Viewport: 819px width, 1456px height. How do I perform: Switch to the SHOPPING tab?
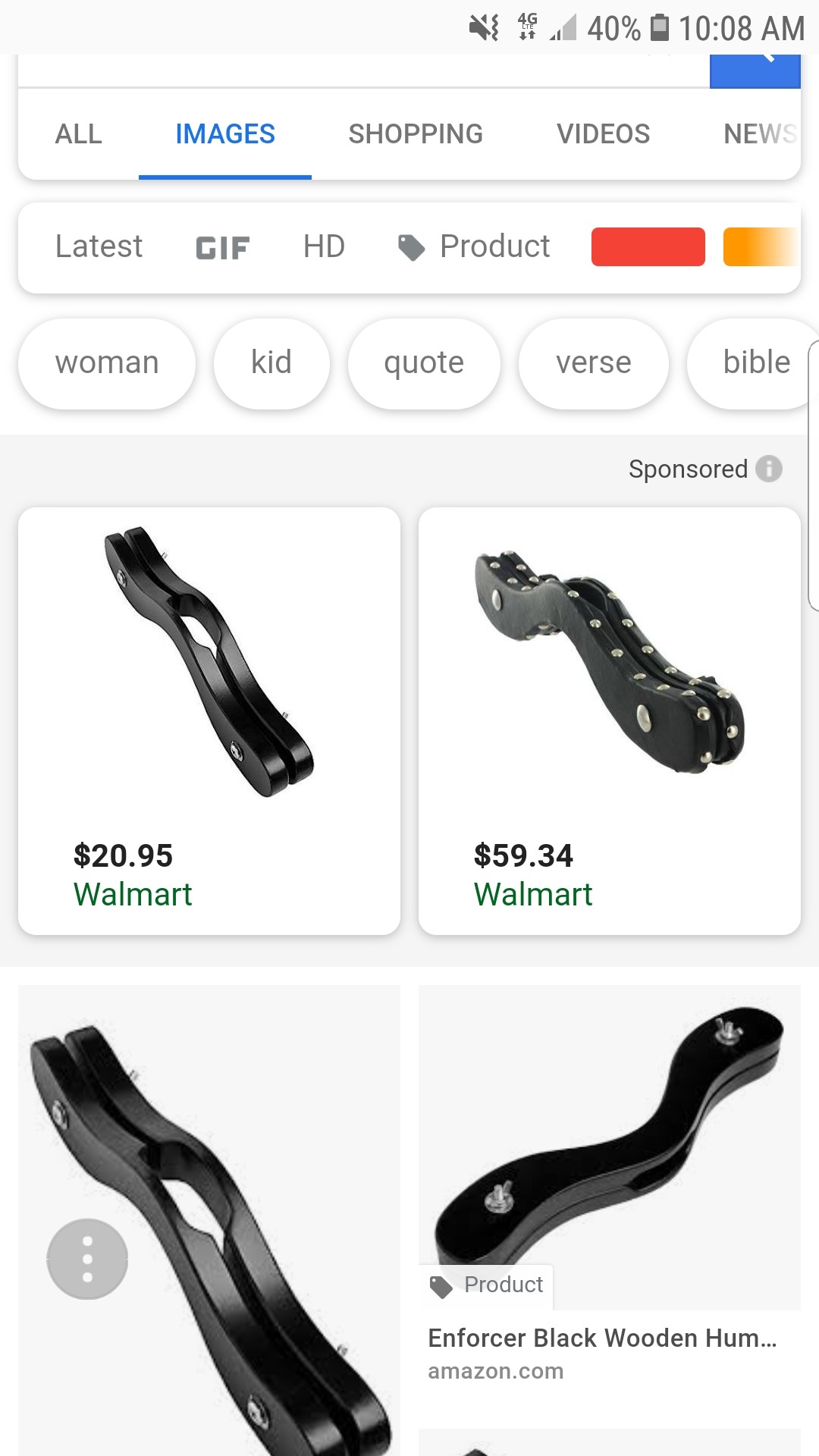point(415,134)
